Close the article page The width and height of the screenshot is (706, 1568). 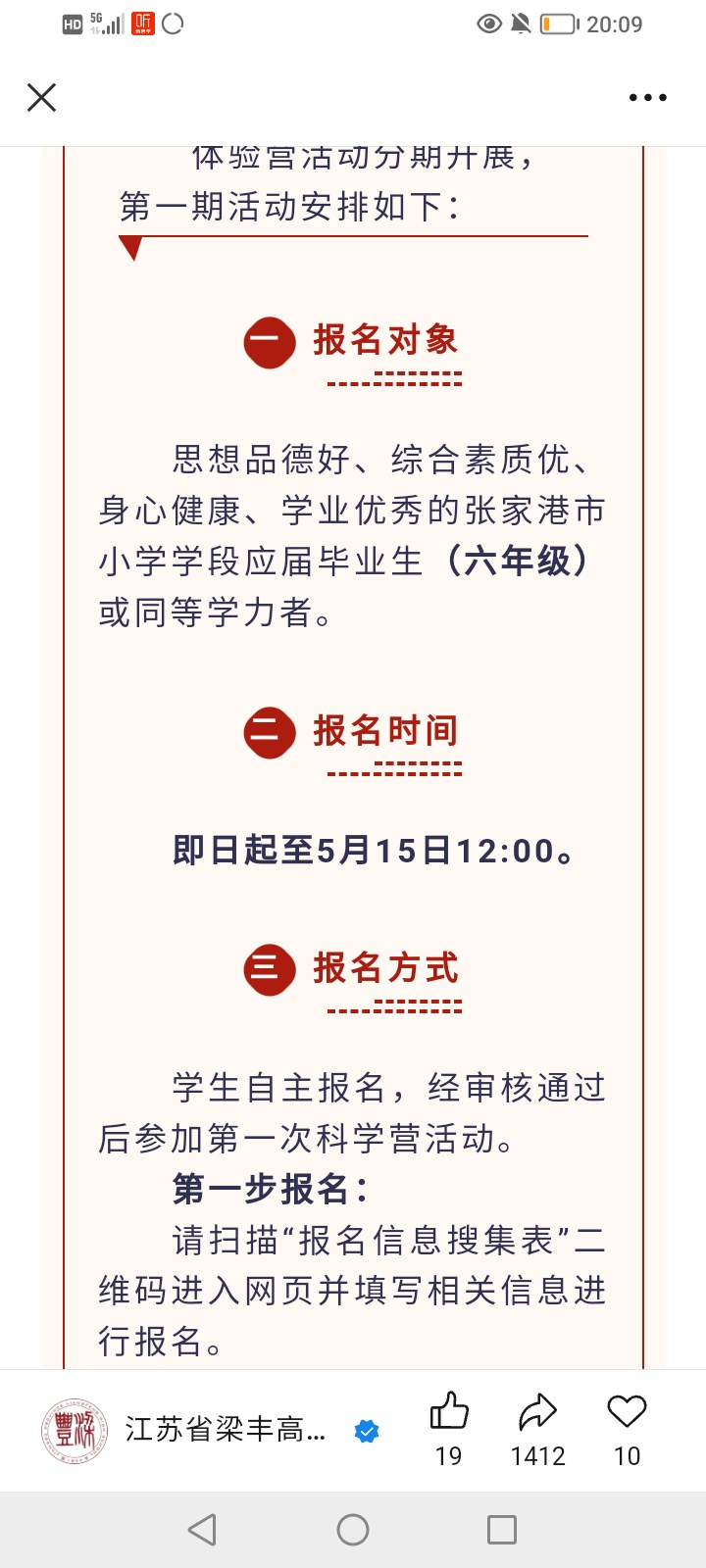41,97
